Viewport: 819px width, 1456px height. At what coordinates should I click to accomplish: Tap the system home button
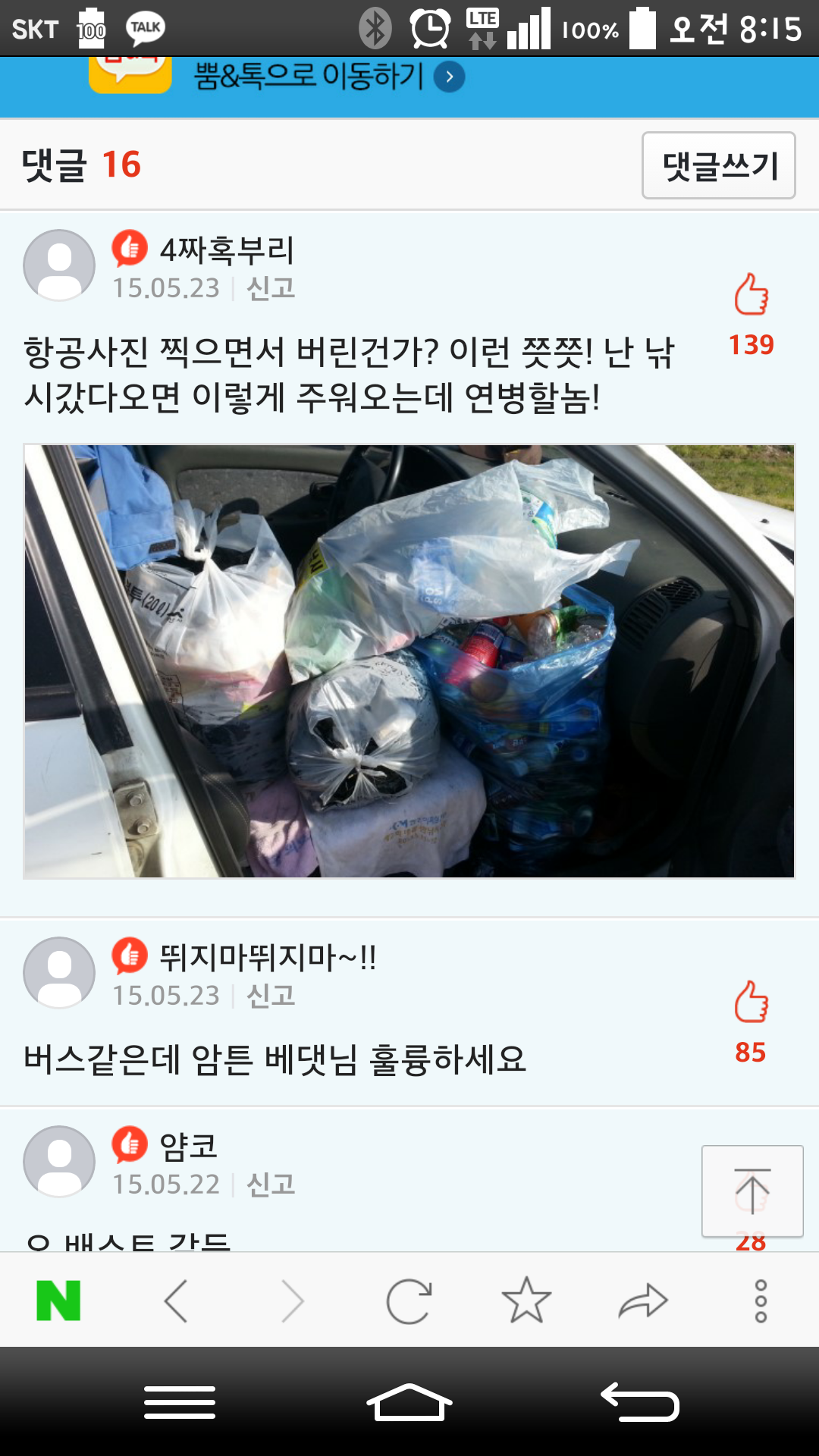point(409,1402)
